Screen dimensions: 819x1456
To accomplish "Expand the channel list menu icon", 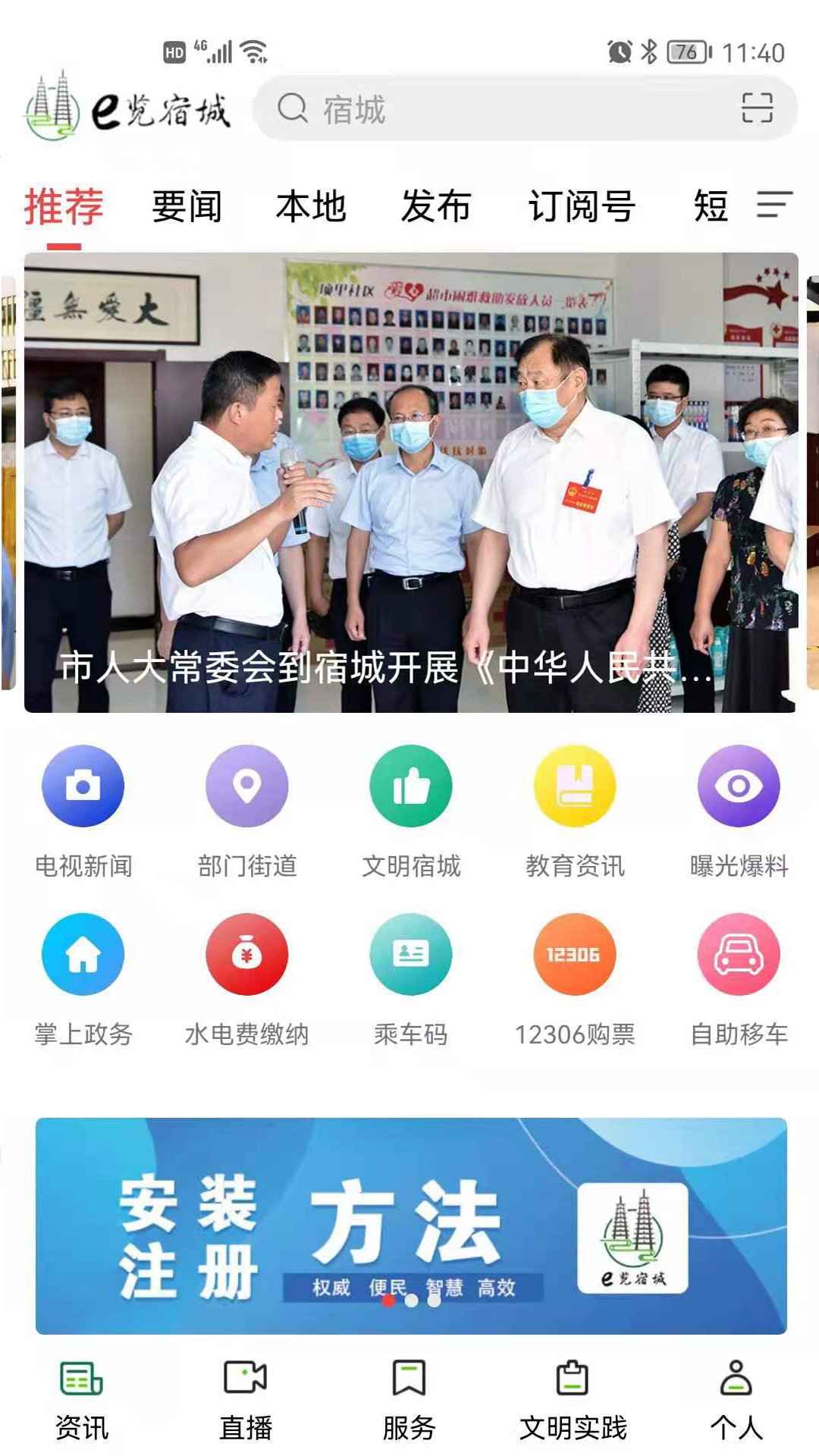I will [x=773, y=205].
